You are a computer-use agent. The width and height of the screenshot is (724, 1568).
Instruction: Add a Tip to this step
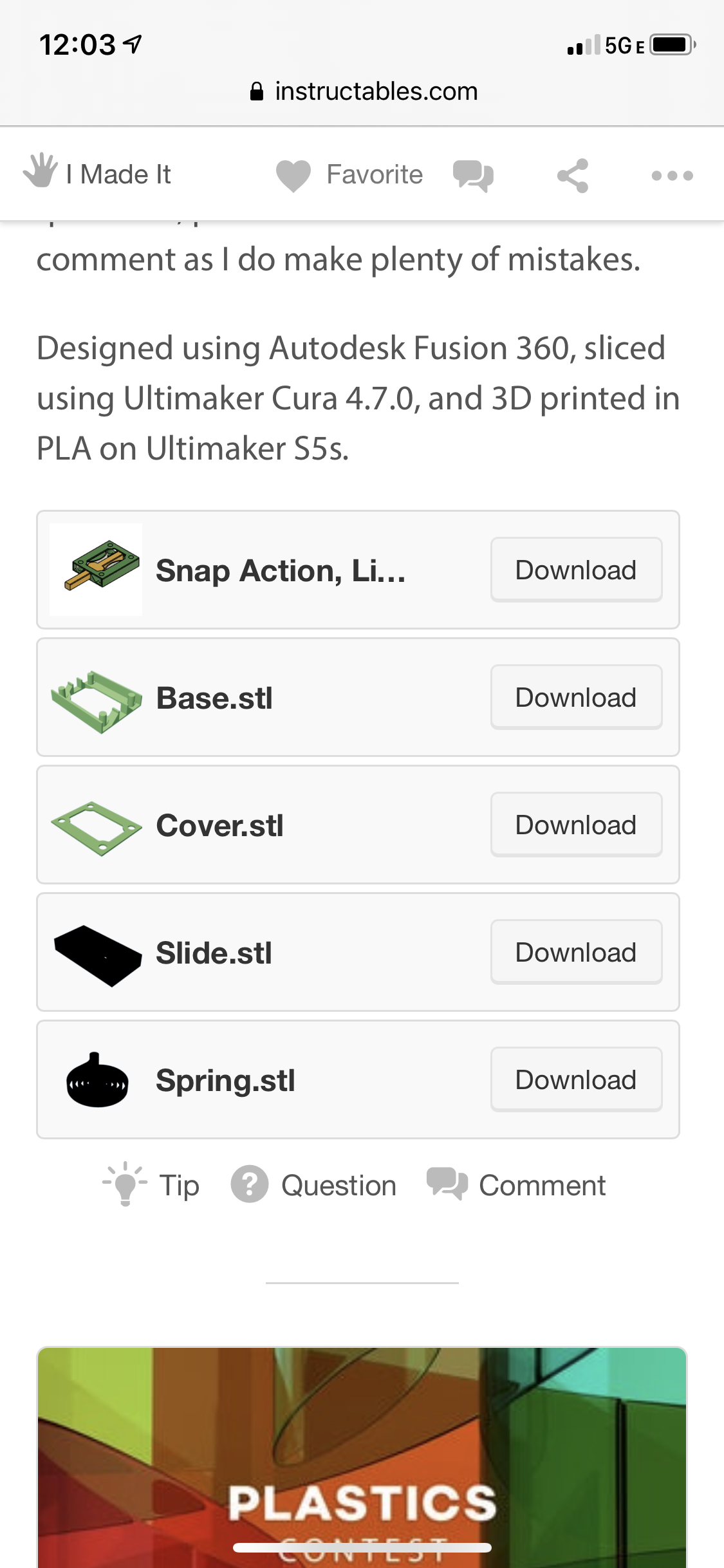[x=152, y=1185]
